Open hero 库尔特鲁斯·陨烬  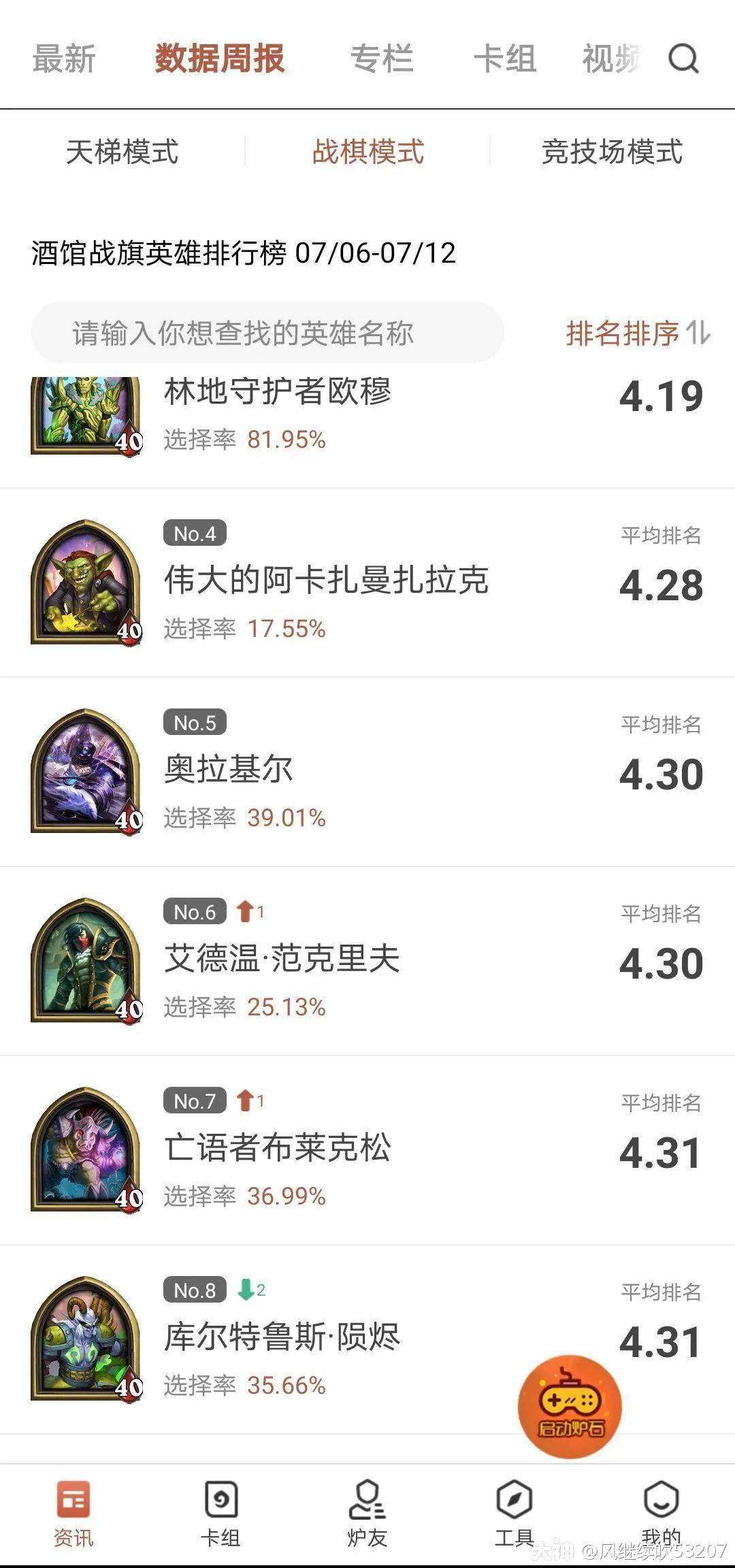click(x=282, y=1337)
